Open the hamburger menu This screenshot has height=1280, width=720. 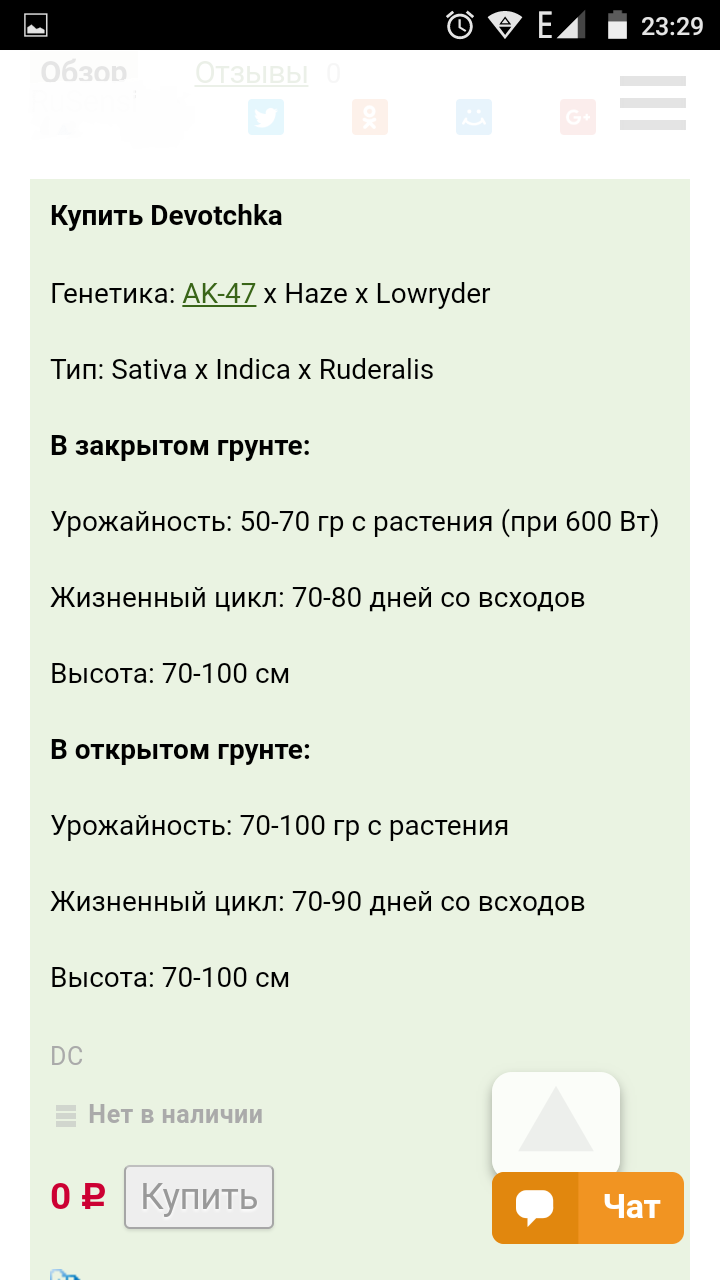click(x=652, y=103)
